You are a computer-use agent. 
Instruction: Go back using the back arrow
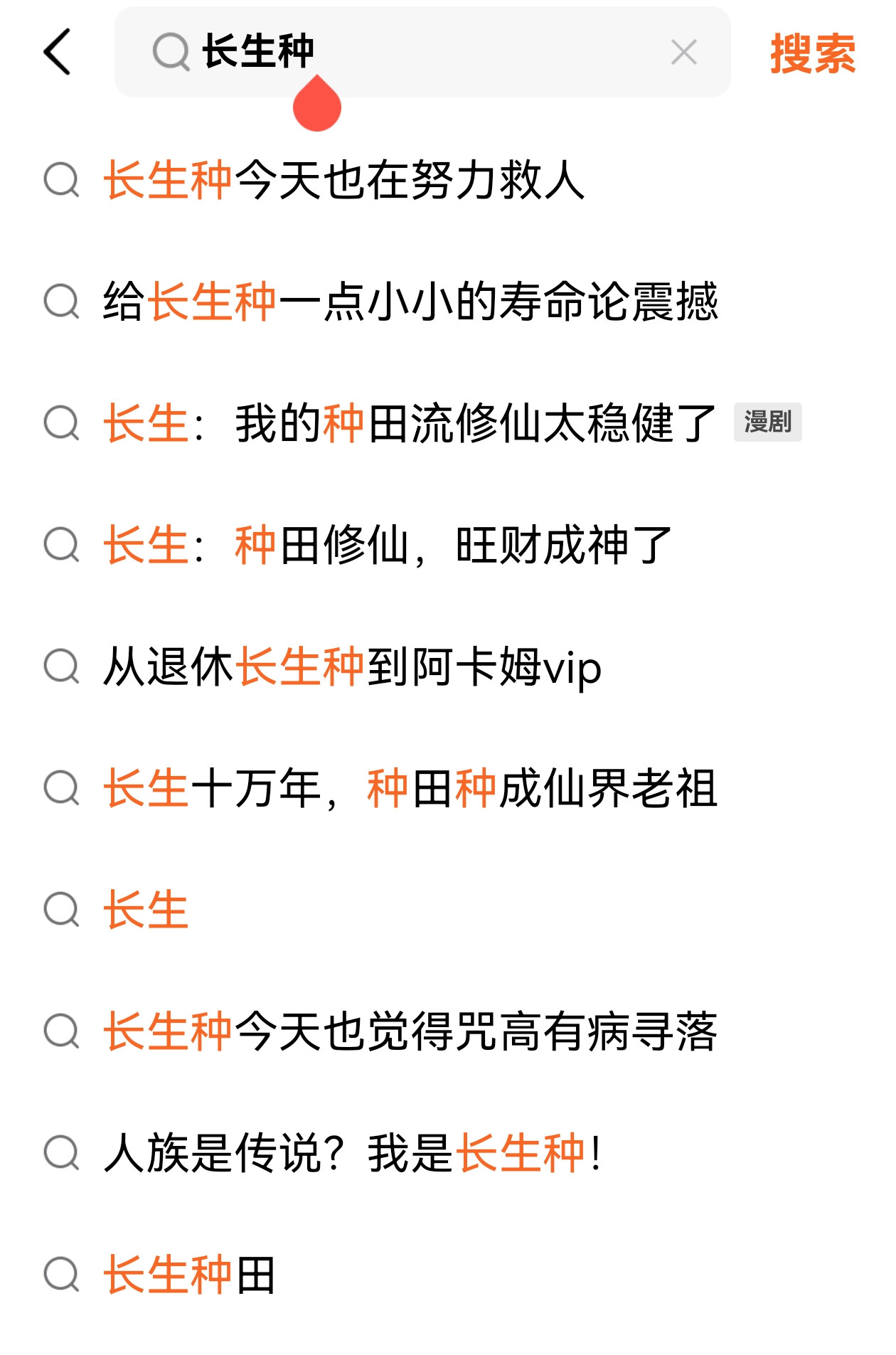click(x=58, y=52)
